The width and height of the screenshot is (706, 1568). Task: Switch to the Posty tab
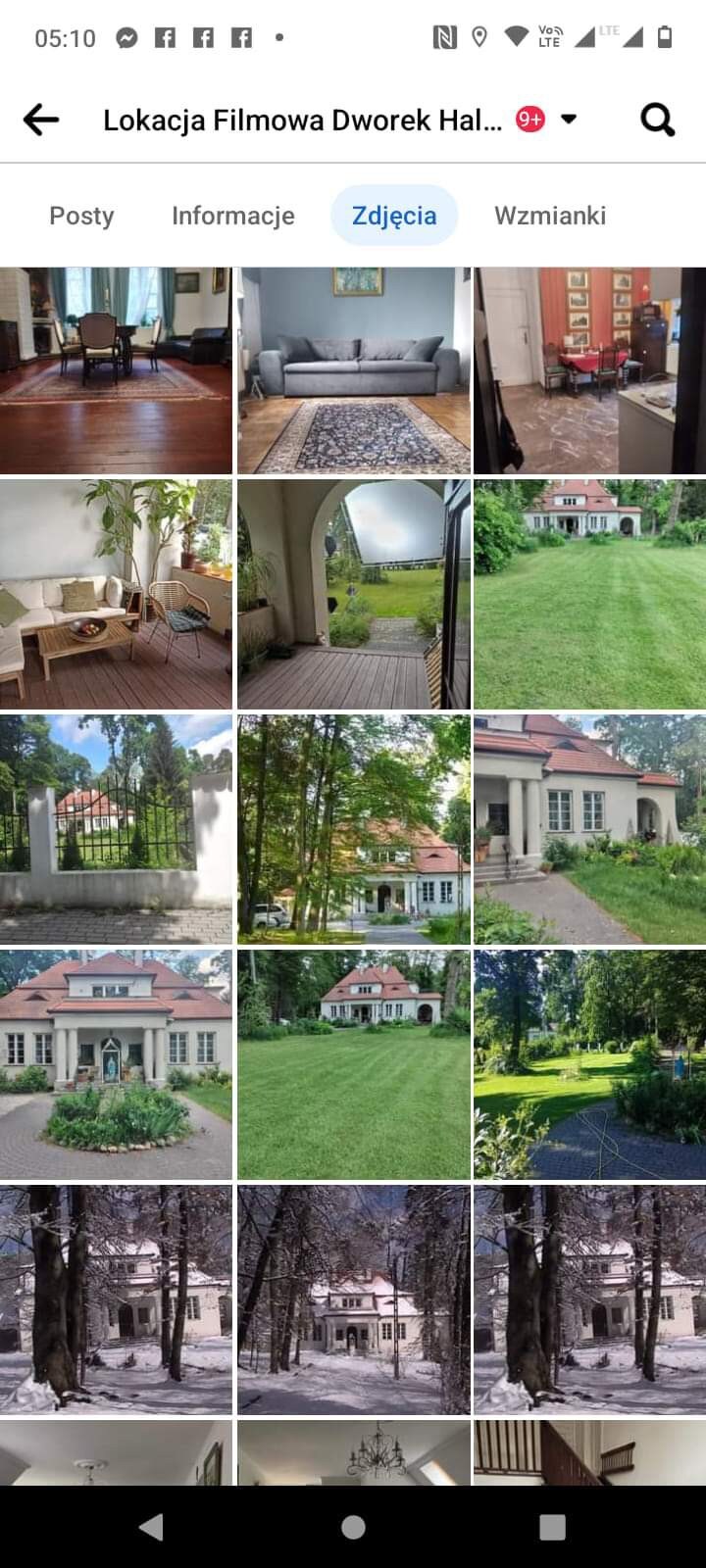[81, 216]
